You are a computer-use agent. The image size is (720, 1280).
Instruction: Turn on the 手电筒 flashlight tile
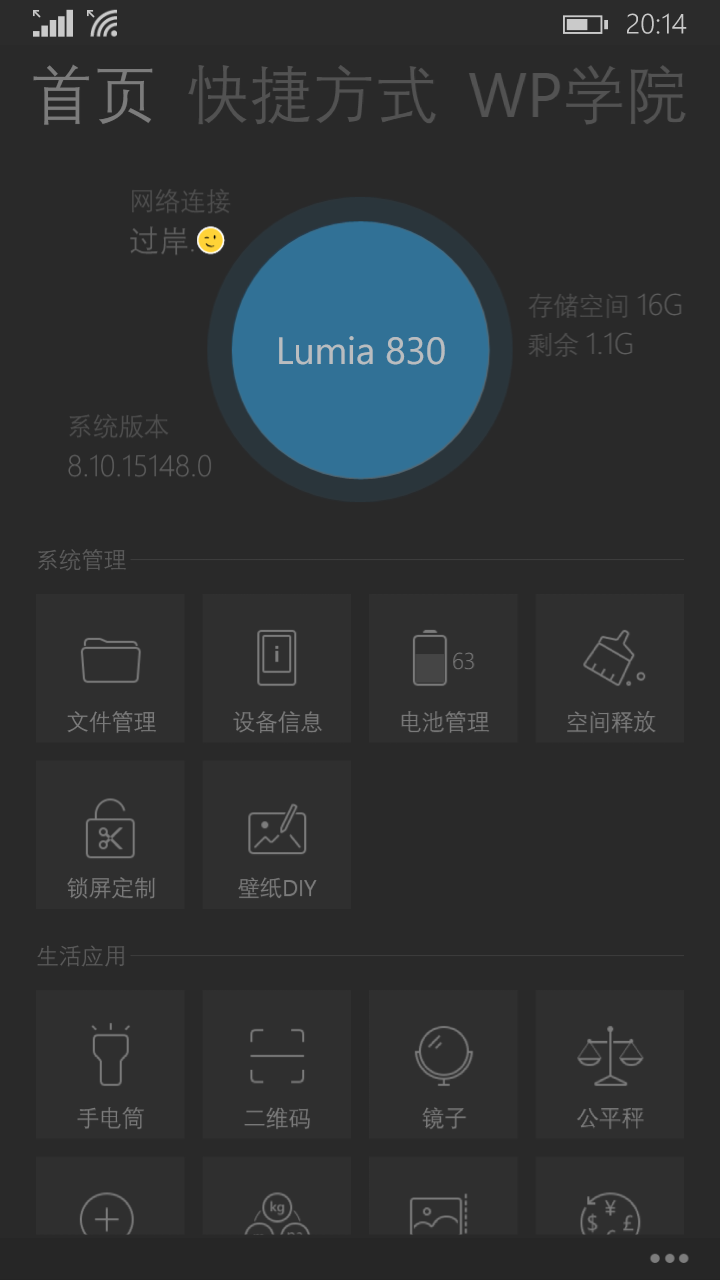110,1064
